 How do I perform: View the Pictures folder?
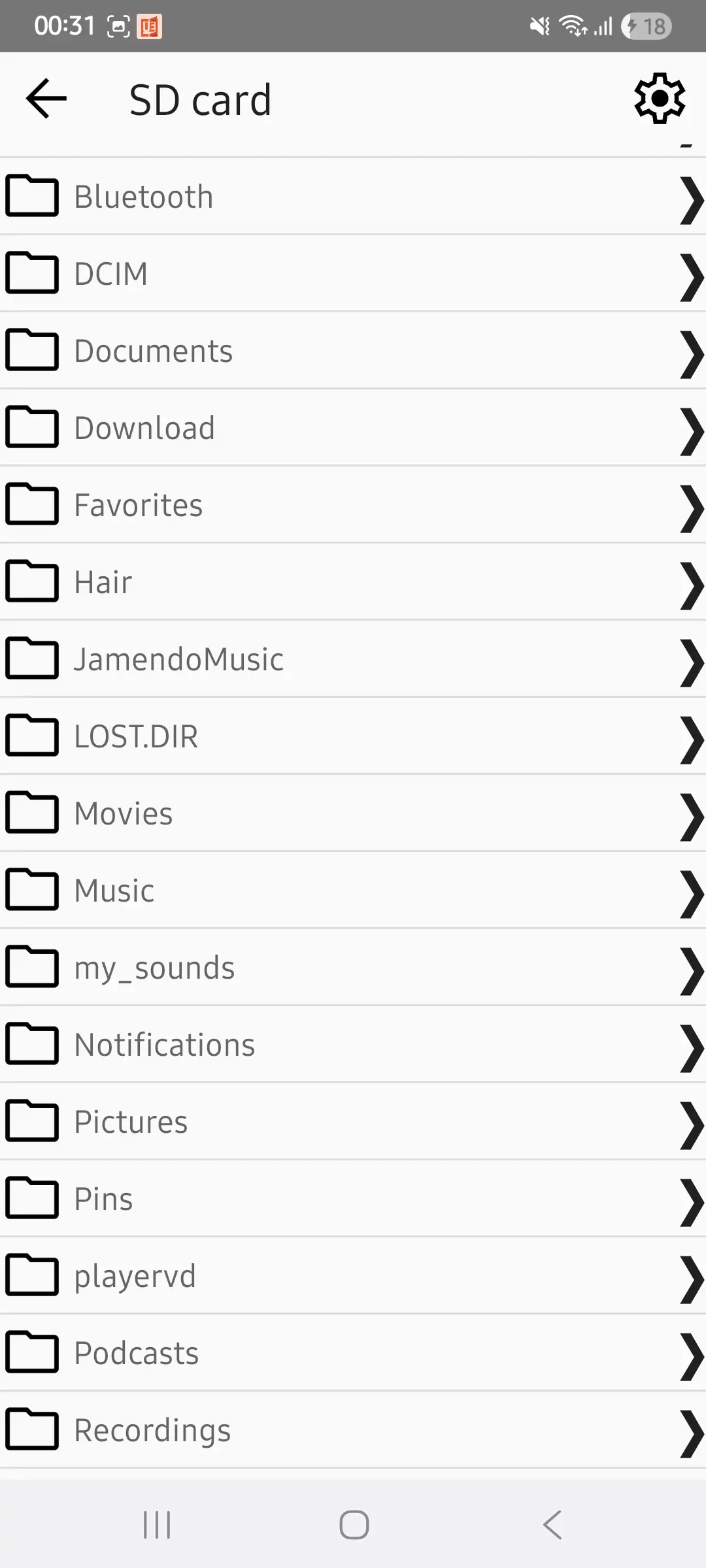(x=353, y=1121)
